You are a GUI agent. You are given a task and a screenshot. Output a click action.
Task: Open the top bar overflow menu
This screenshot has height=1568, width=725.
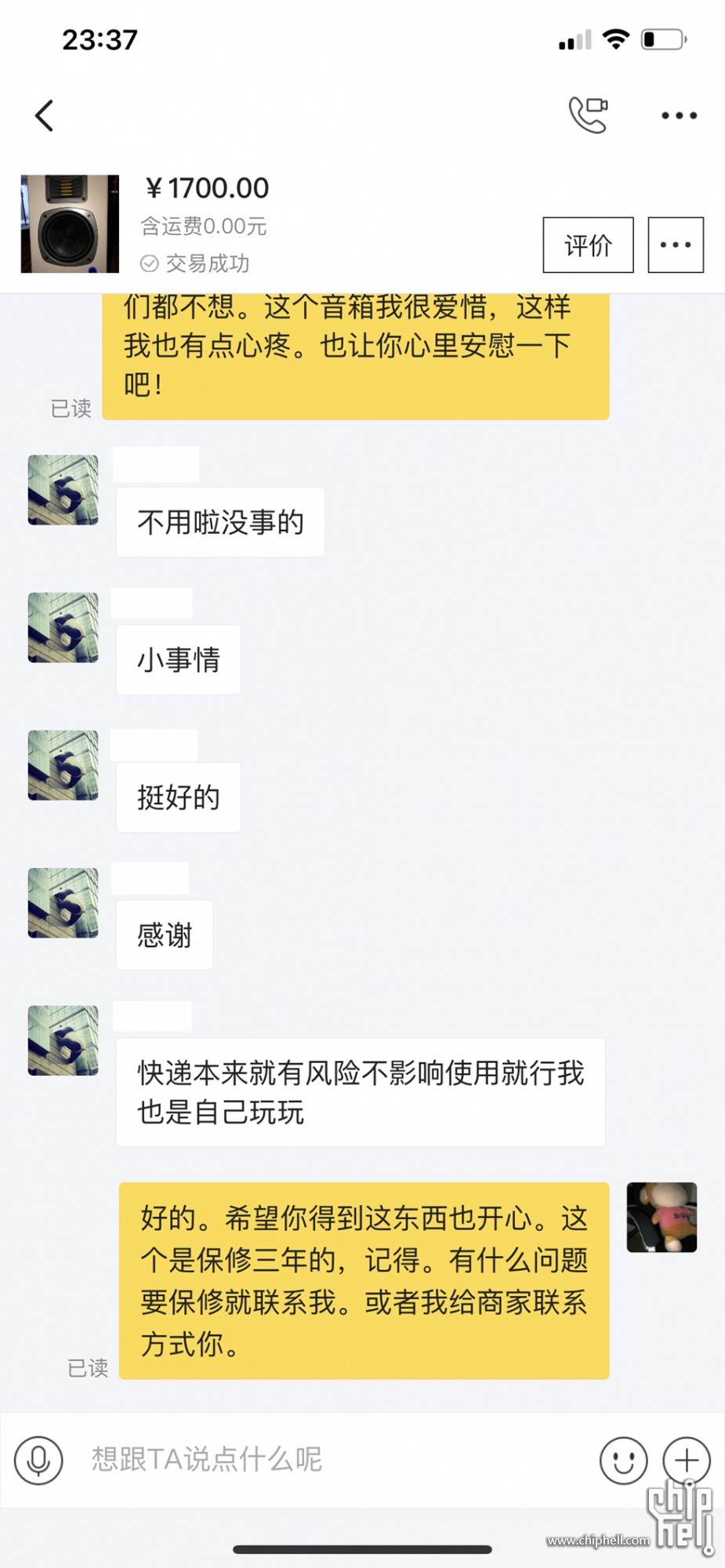pos(678,115)
